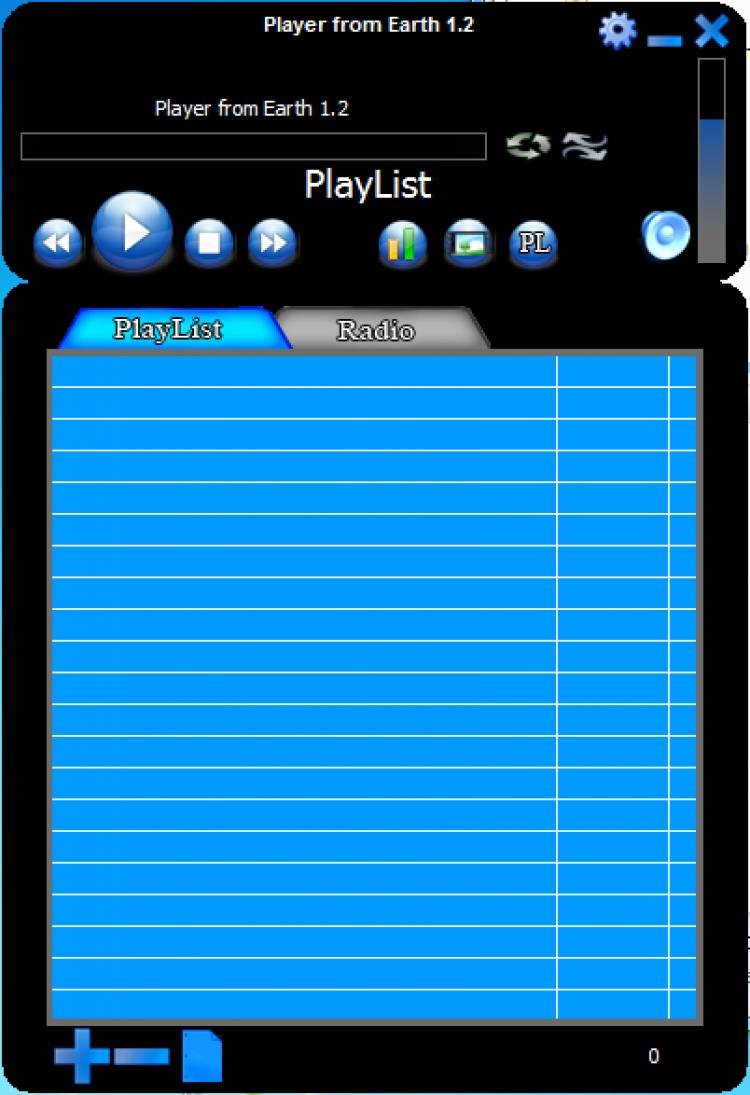The height and width of the screenshot is (1095, 750).
Task: Toggle shuffle mode
Action: pos(584,146)
